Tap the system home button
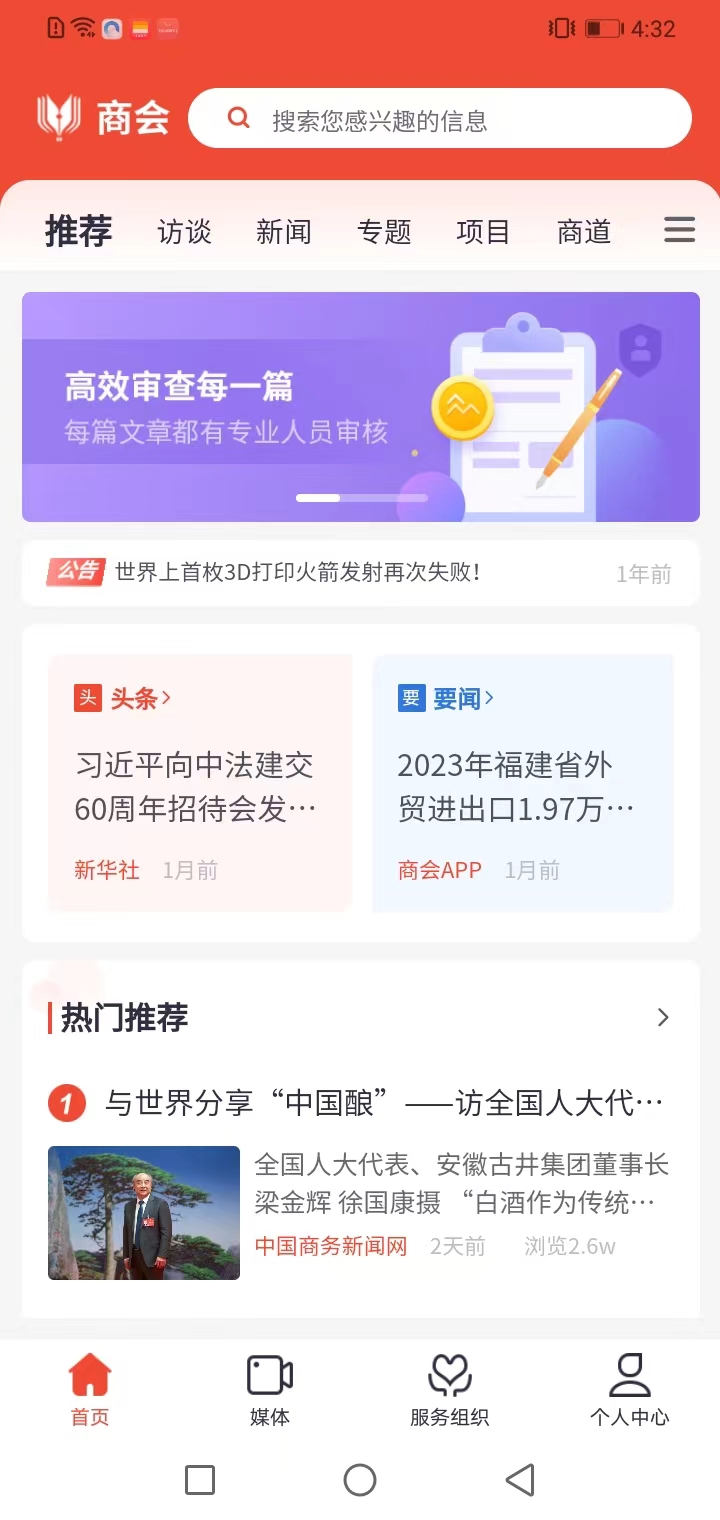720x1520 pixels. (360, 1480)
